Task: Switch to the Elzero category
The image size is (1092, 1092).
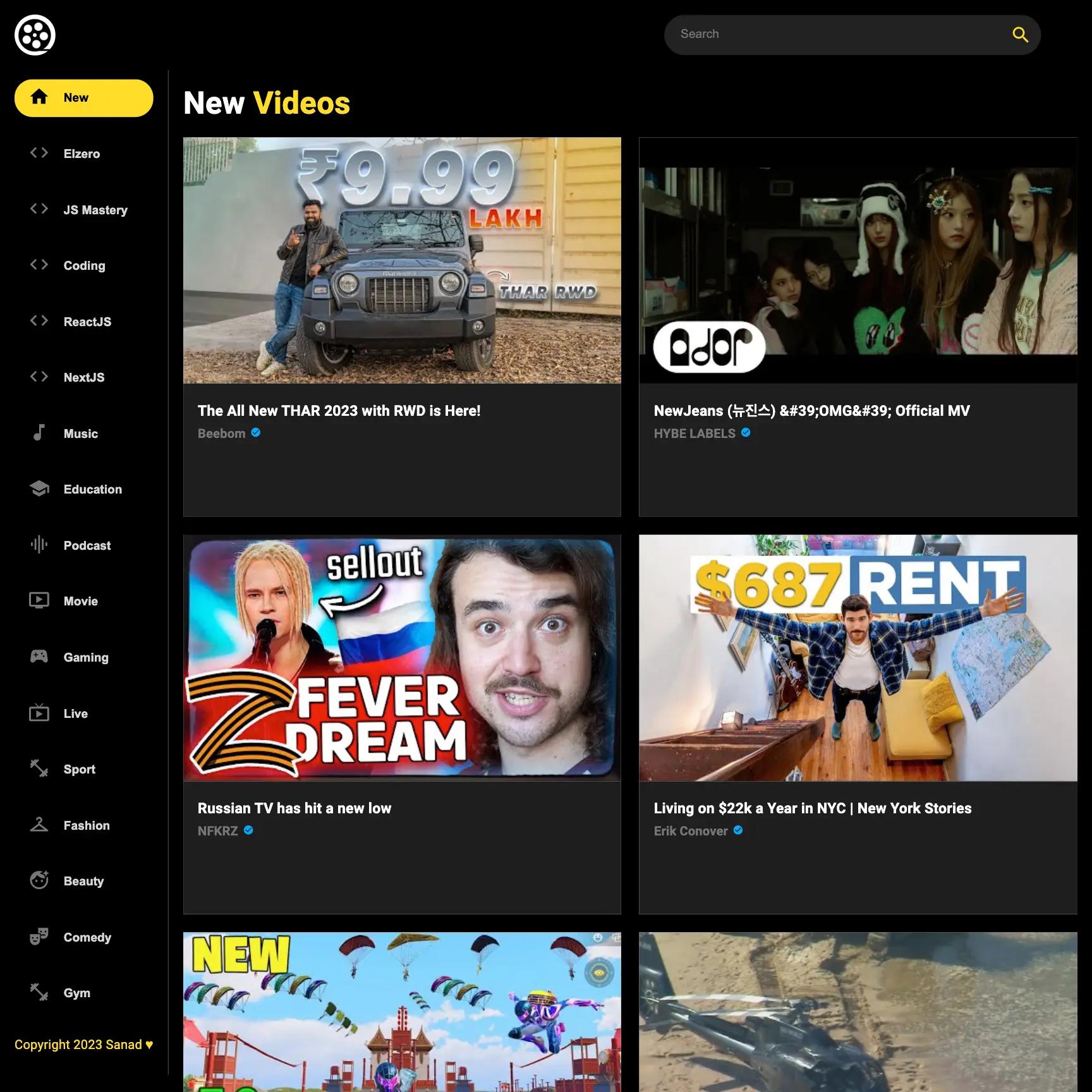Action: click(x=82, y=154)
